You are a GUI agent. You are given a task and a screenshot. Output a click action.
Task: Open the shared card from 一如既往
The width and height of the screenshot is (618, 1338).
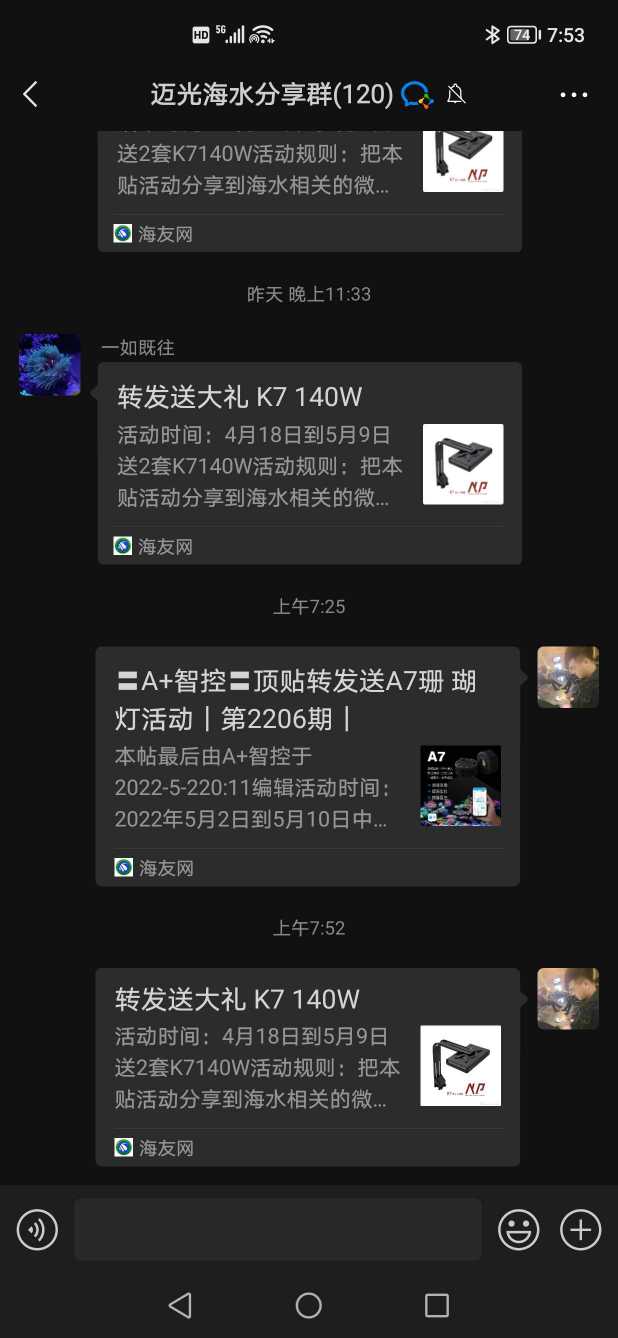point(309,462)
